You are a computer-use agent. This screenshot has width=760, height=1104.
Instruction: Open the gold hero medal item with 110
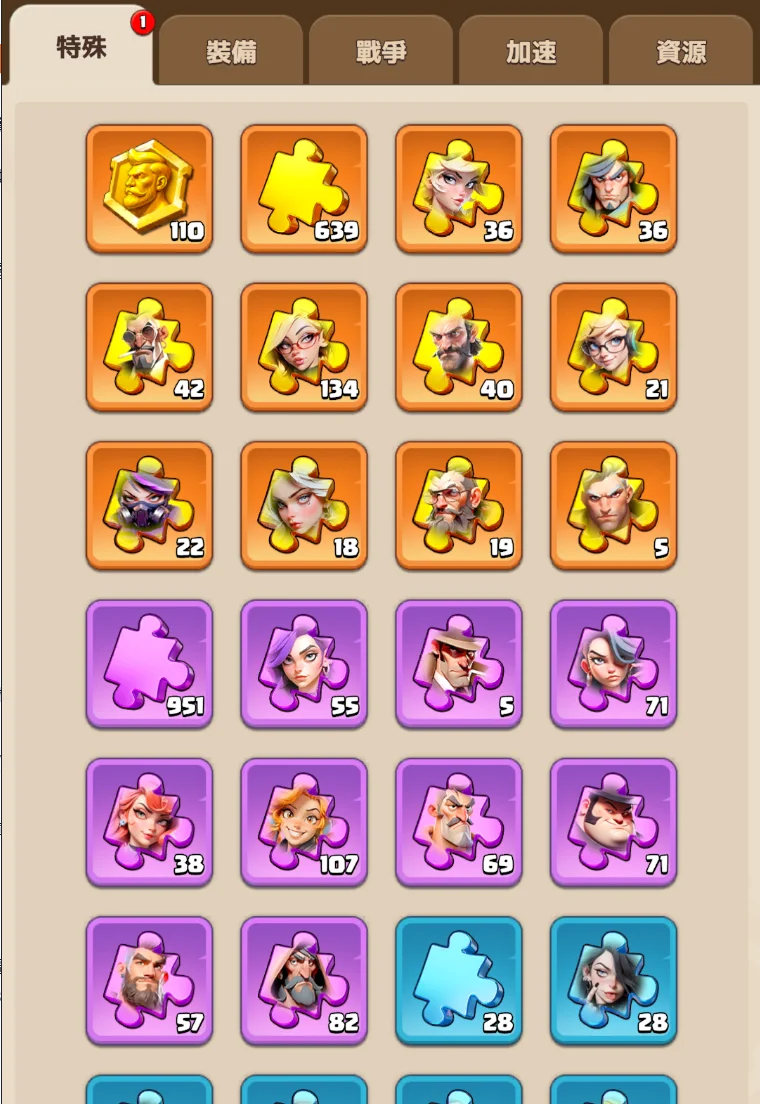(x=149, y=188)
